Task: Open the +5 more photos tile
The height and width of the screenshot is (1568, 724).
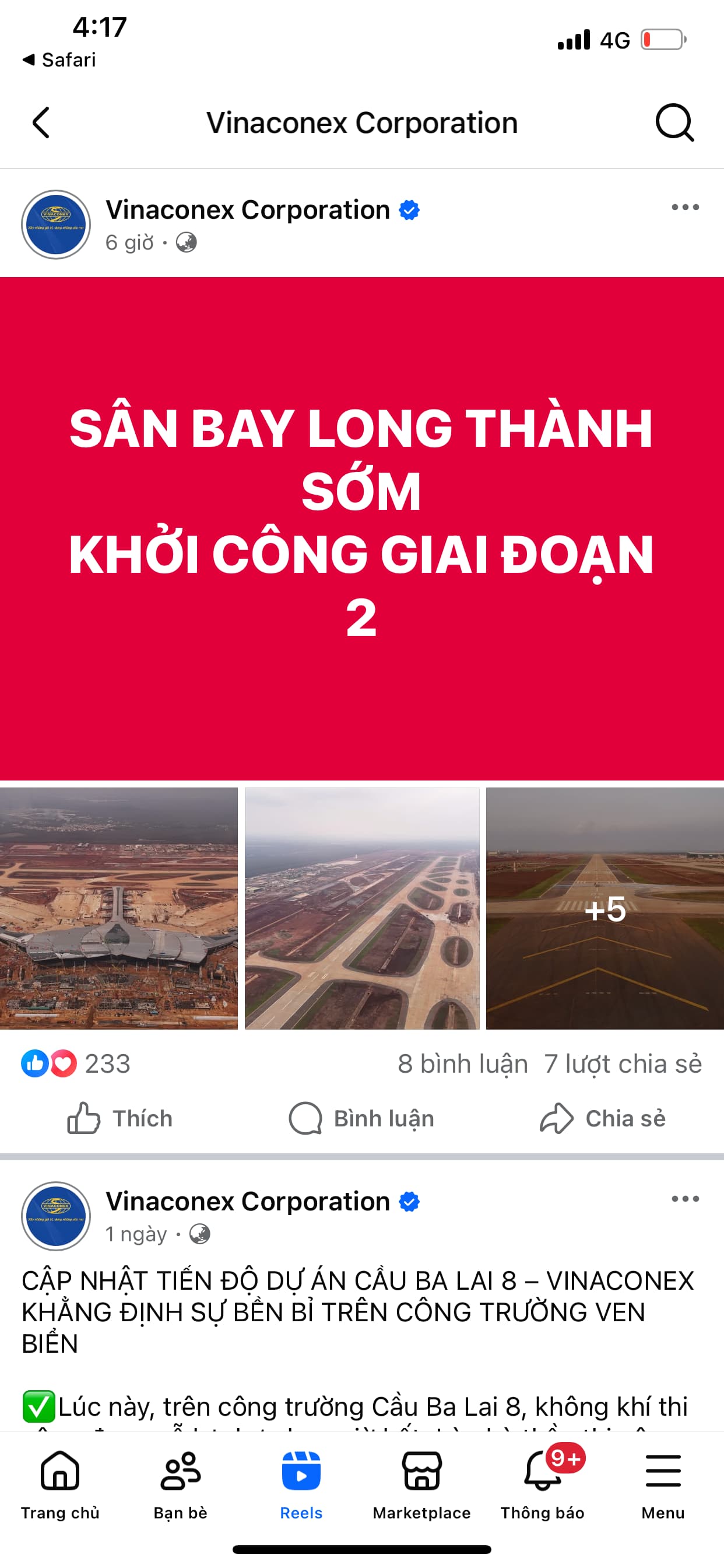Action: 604,908
